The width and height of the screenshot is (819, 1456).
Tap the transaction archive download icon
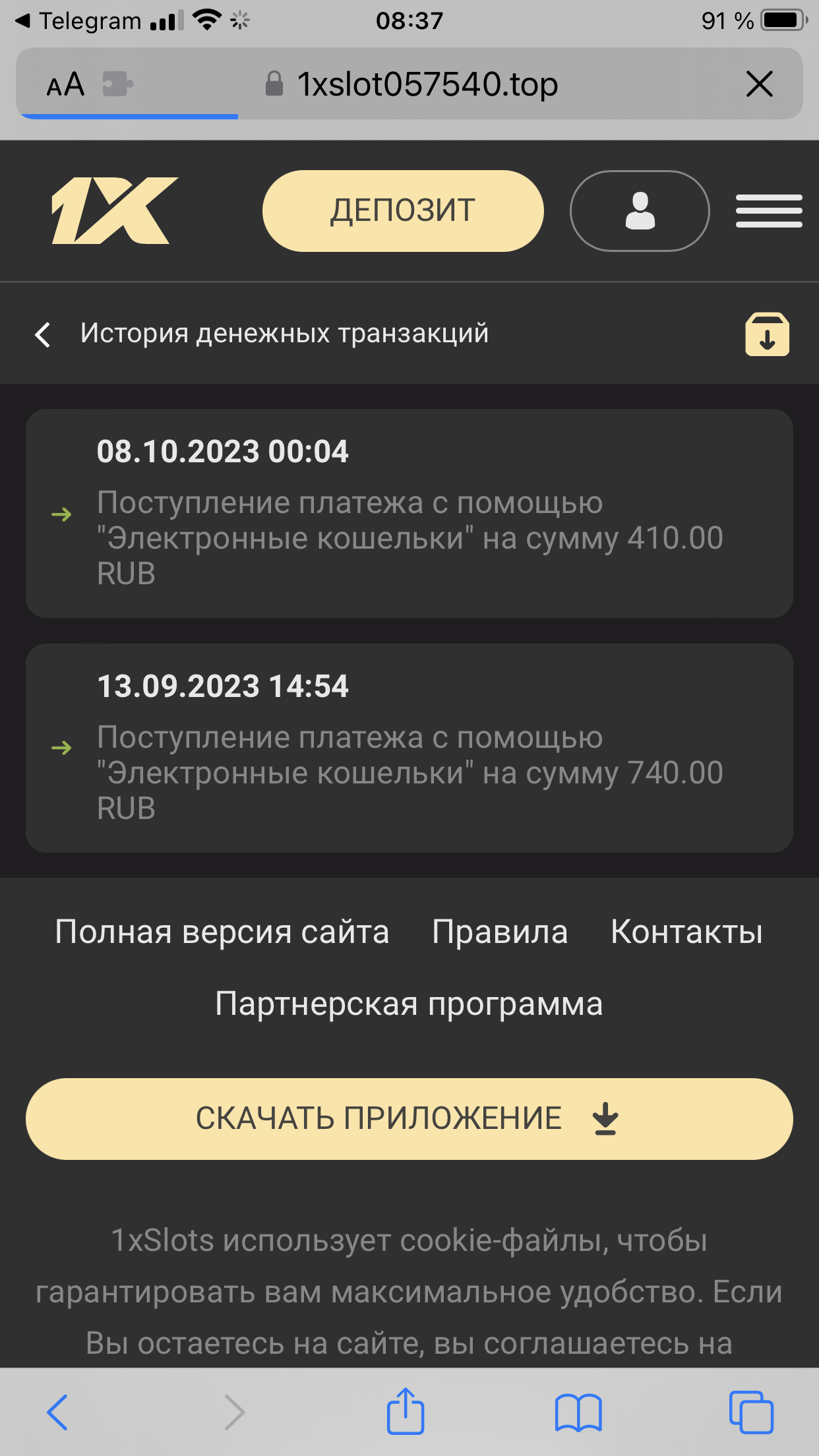pos(767,334)
